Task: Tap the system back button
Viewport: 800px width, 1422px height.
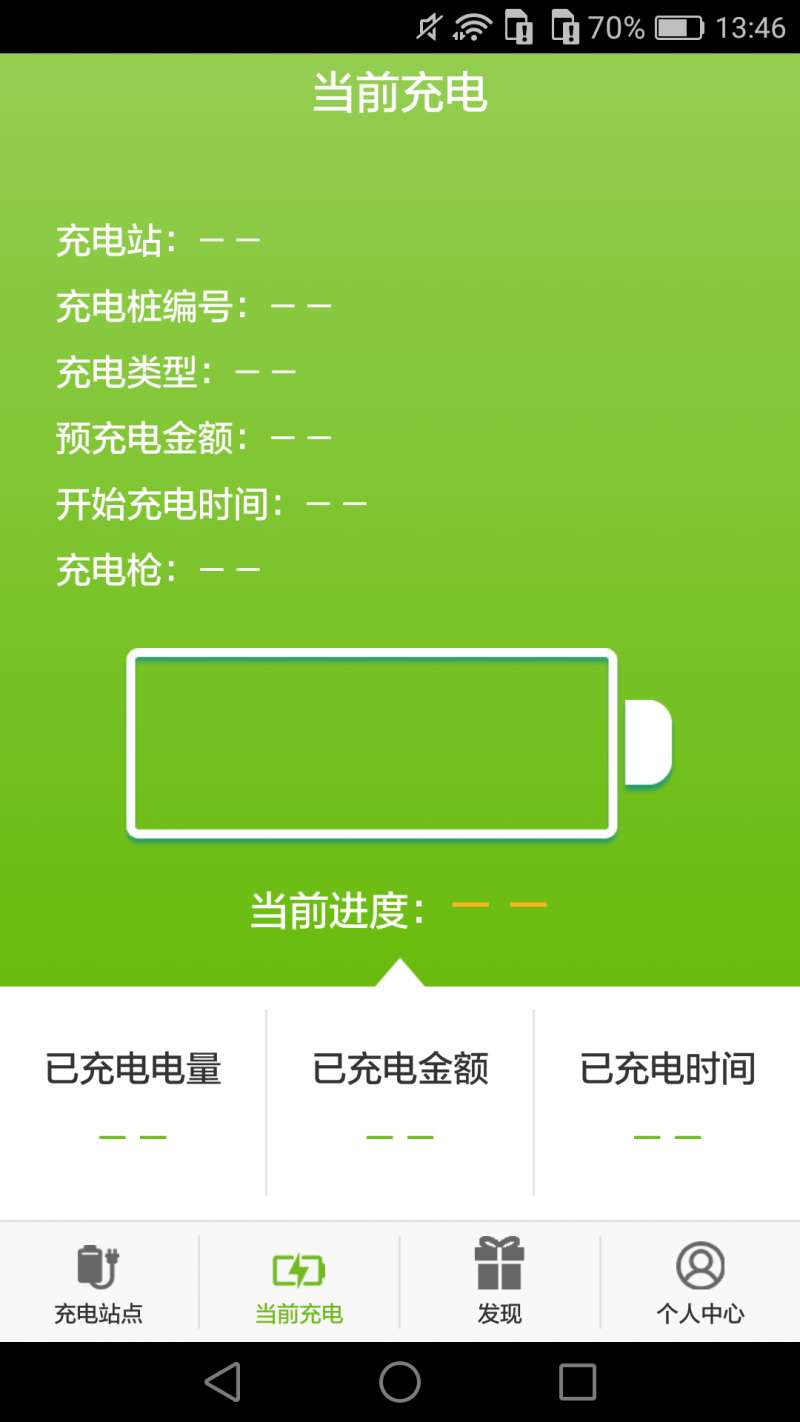Action: click(222, 1382)
